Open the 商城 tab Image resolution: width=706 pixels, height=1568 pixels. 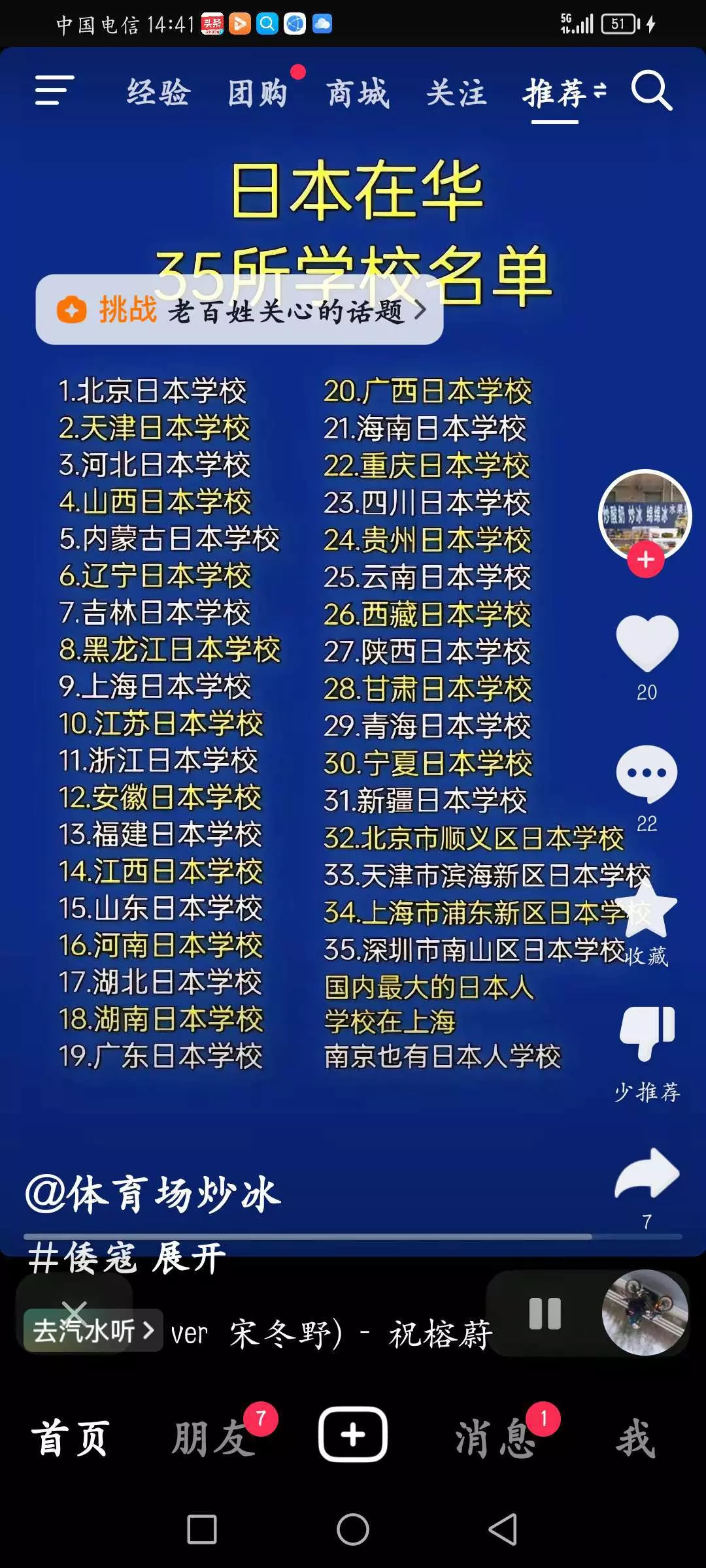(x=358, y=92)
